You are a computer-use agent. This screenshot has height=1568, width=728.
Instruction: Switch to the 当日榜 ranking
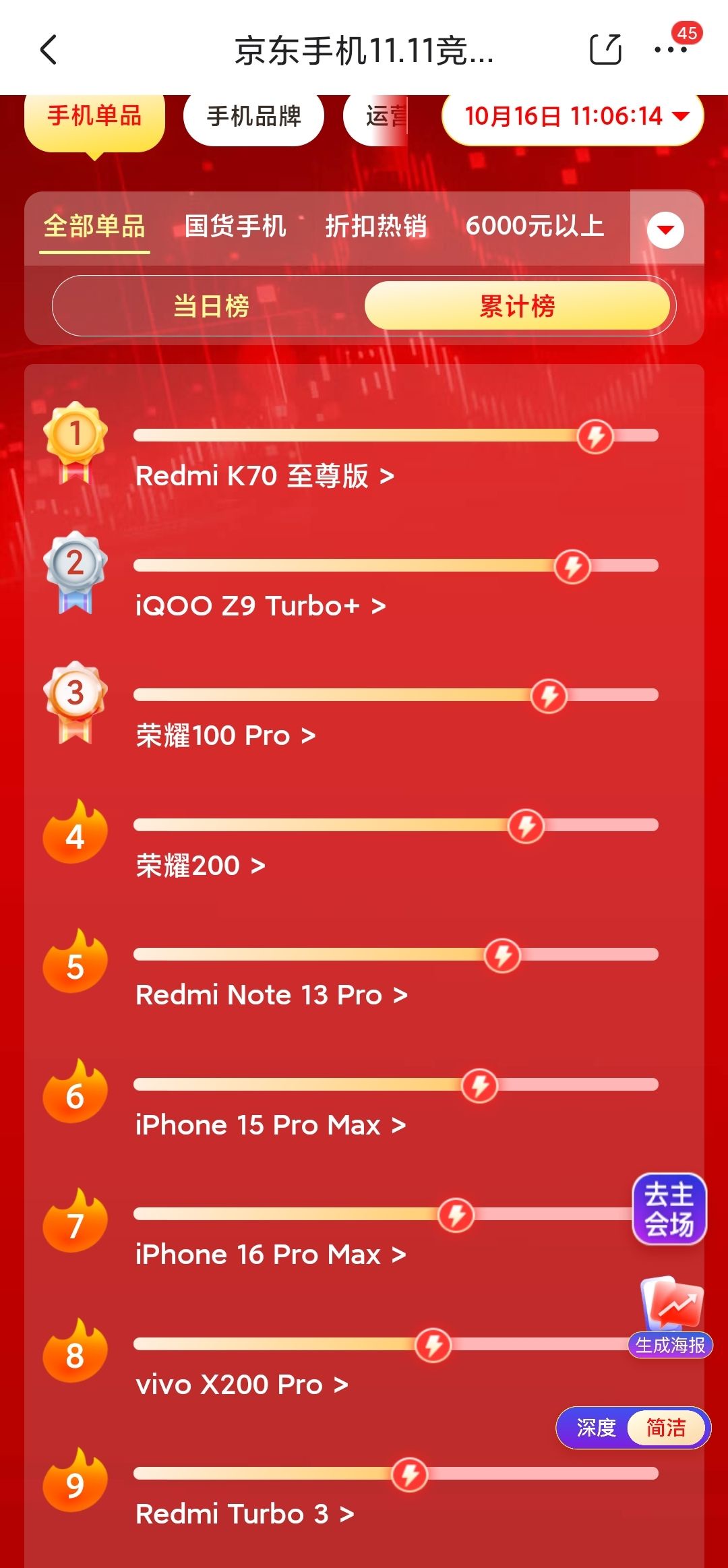tap(211, 306)
